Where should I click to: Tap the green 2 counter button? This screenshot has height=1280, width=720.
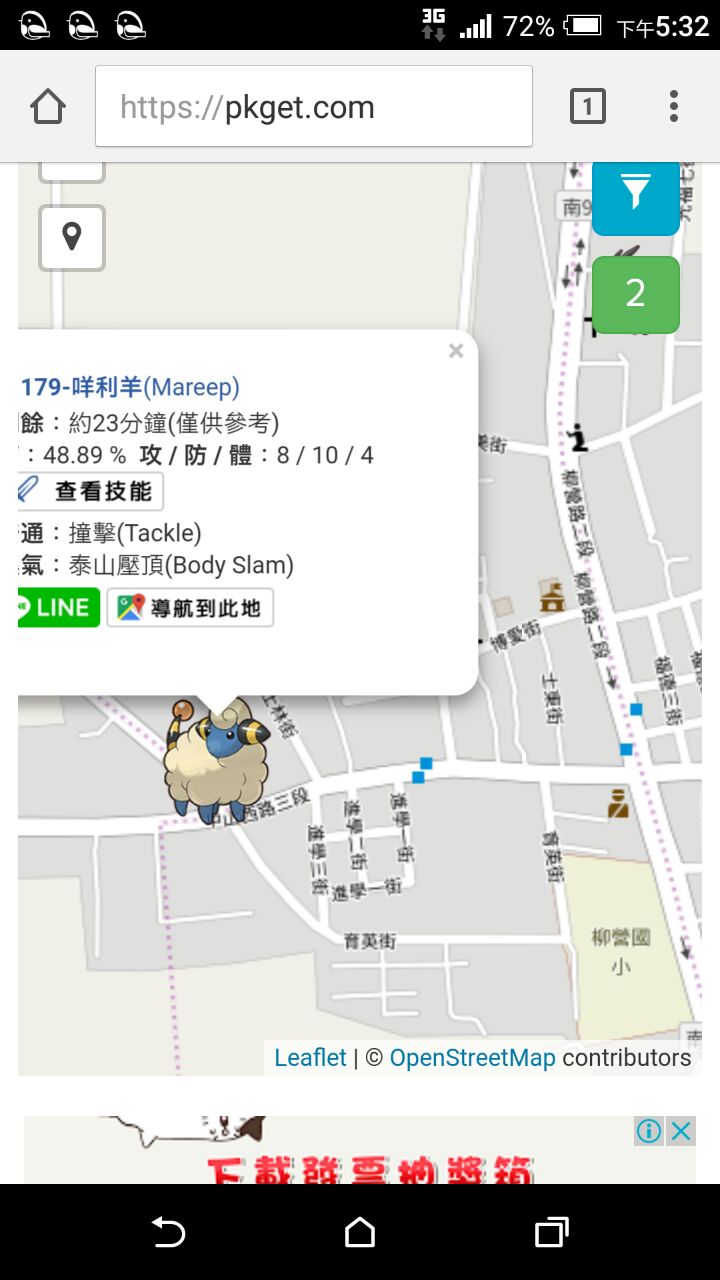(x=636, y=294)
